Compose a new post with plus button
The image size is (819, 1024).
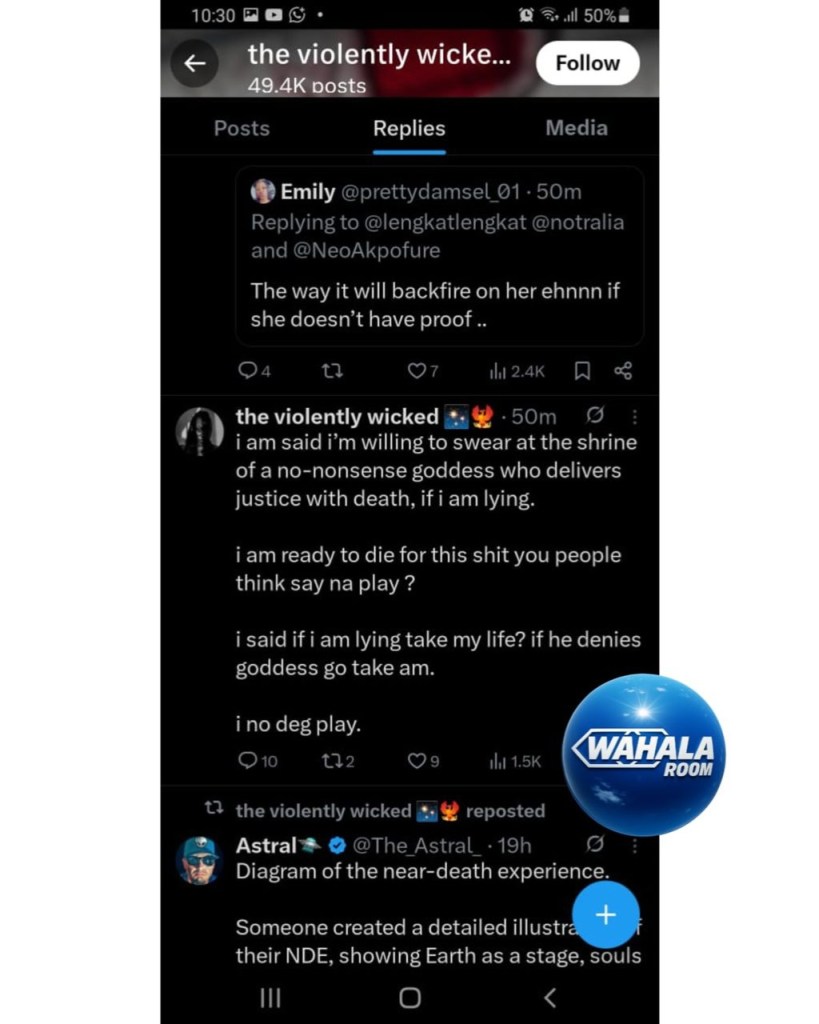[605, 914]
